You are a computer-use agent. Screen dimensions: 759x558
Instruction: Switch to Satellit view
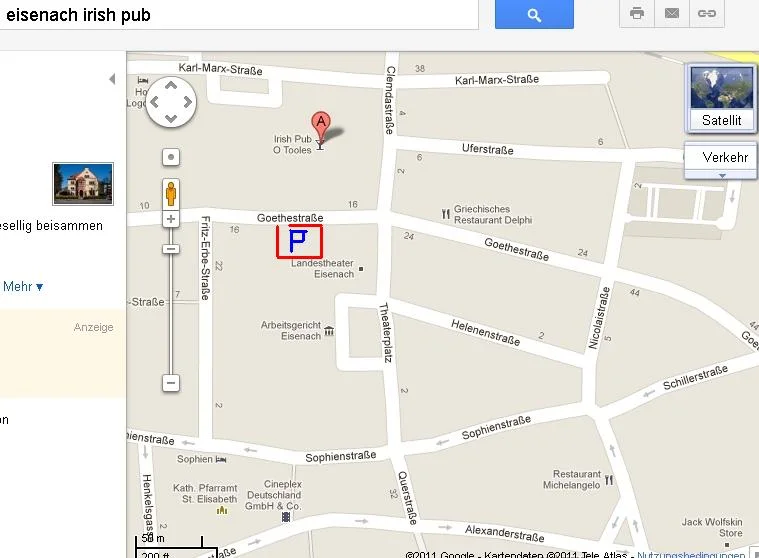click(721, 98)
